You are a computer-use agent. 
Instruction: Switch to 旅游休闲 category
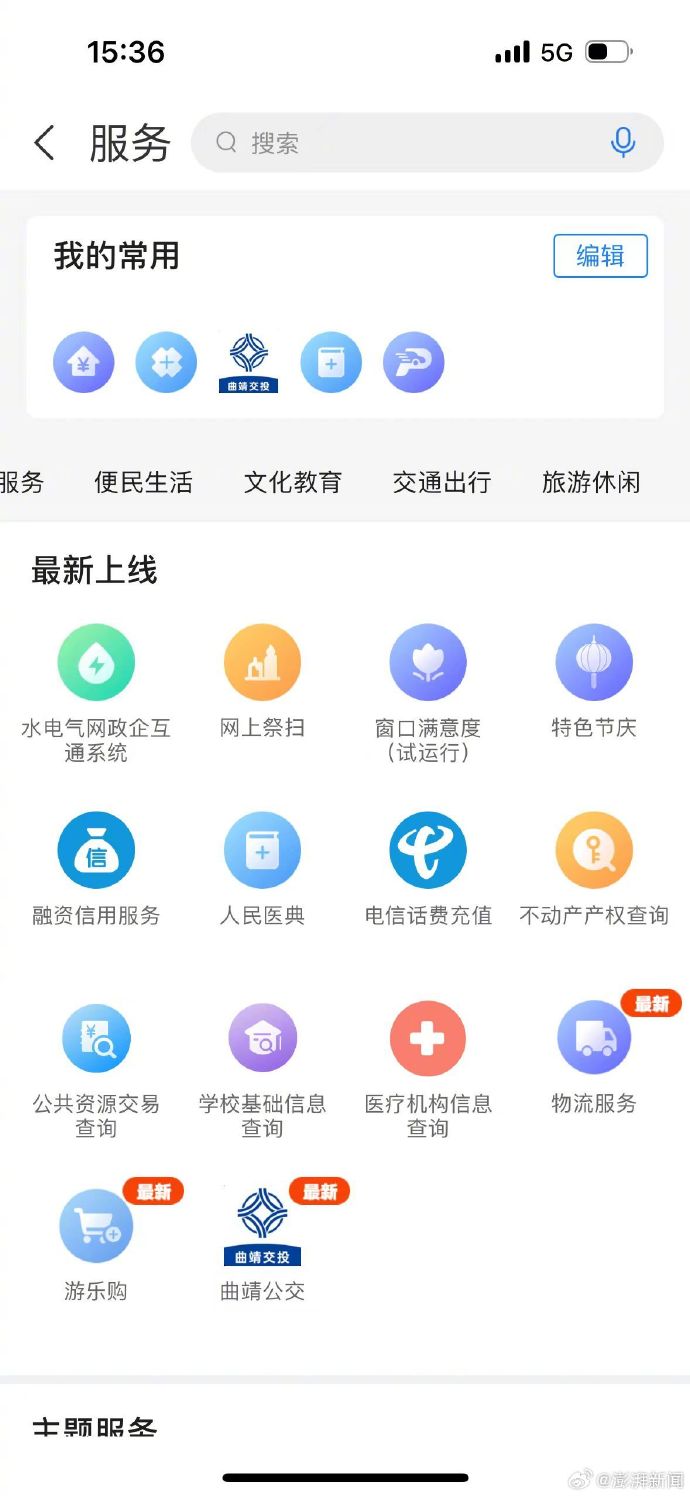pyautogui.click(x=590, y=483)
